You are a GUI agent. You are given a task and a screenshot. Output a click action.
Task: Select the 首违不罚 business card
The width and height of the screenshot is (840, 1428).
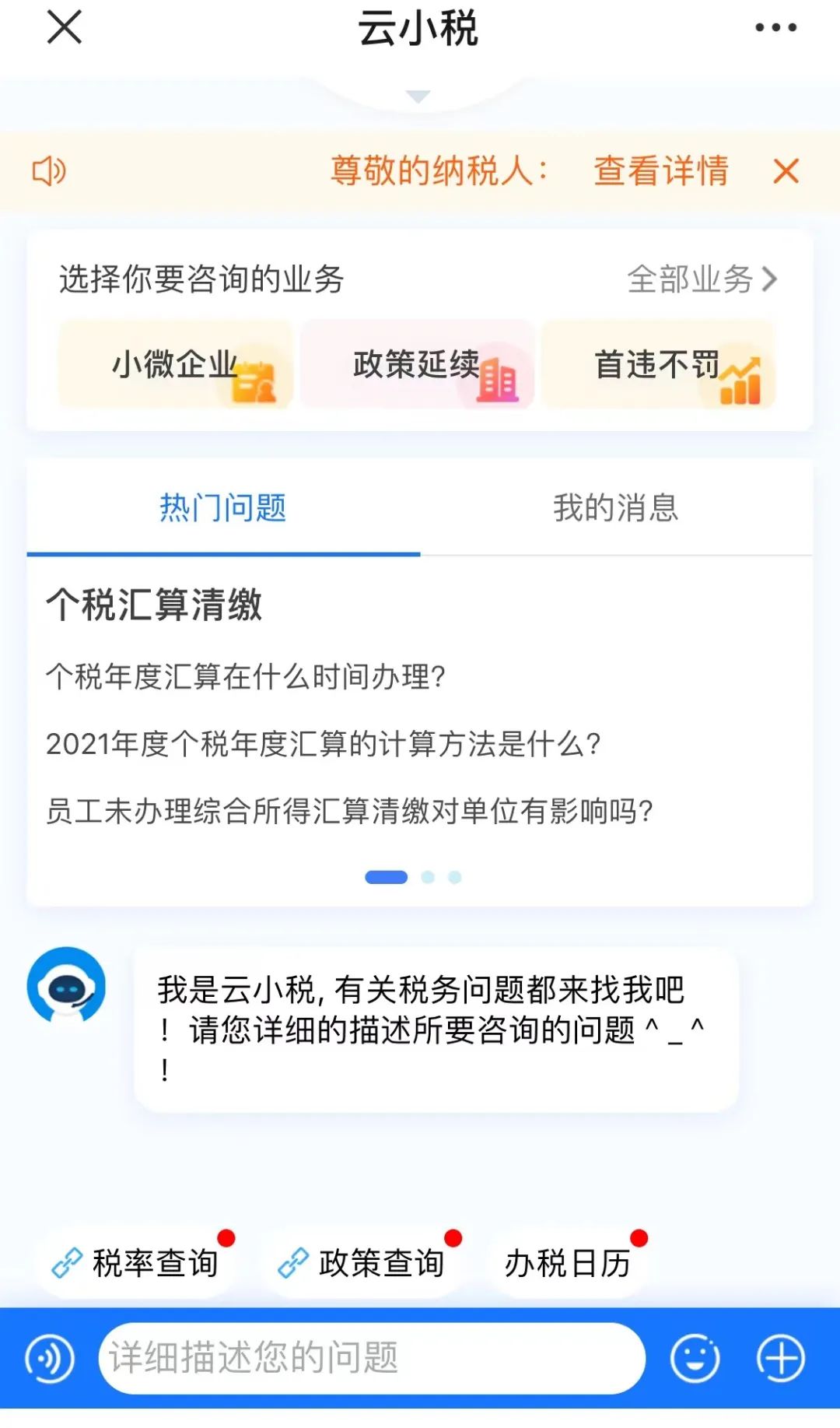pos(659,364)
